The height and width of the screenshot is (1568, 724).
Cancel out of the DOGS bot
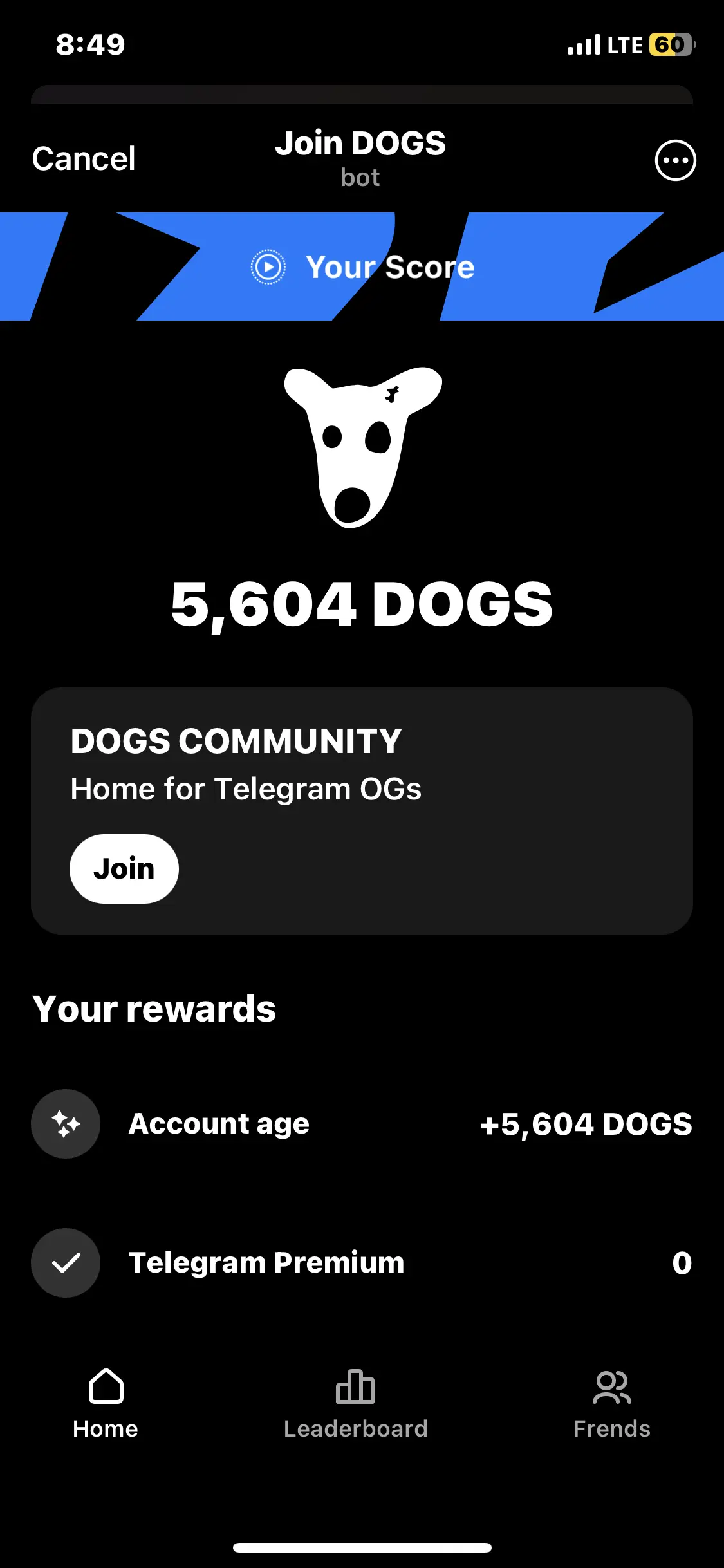83,159
